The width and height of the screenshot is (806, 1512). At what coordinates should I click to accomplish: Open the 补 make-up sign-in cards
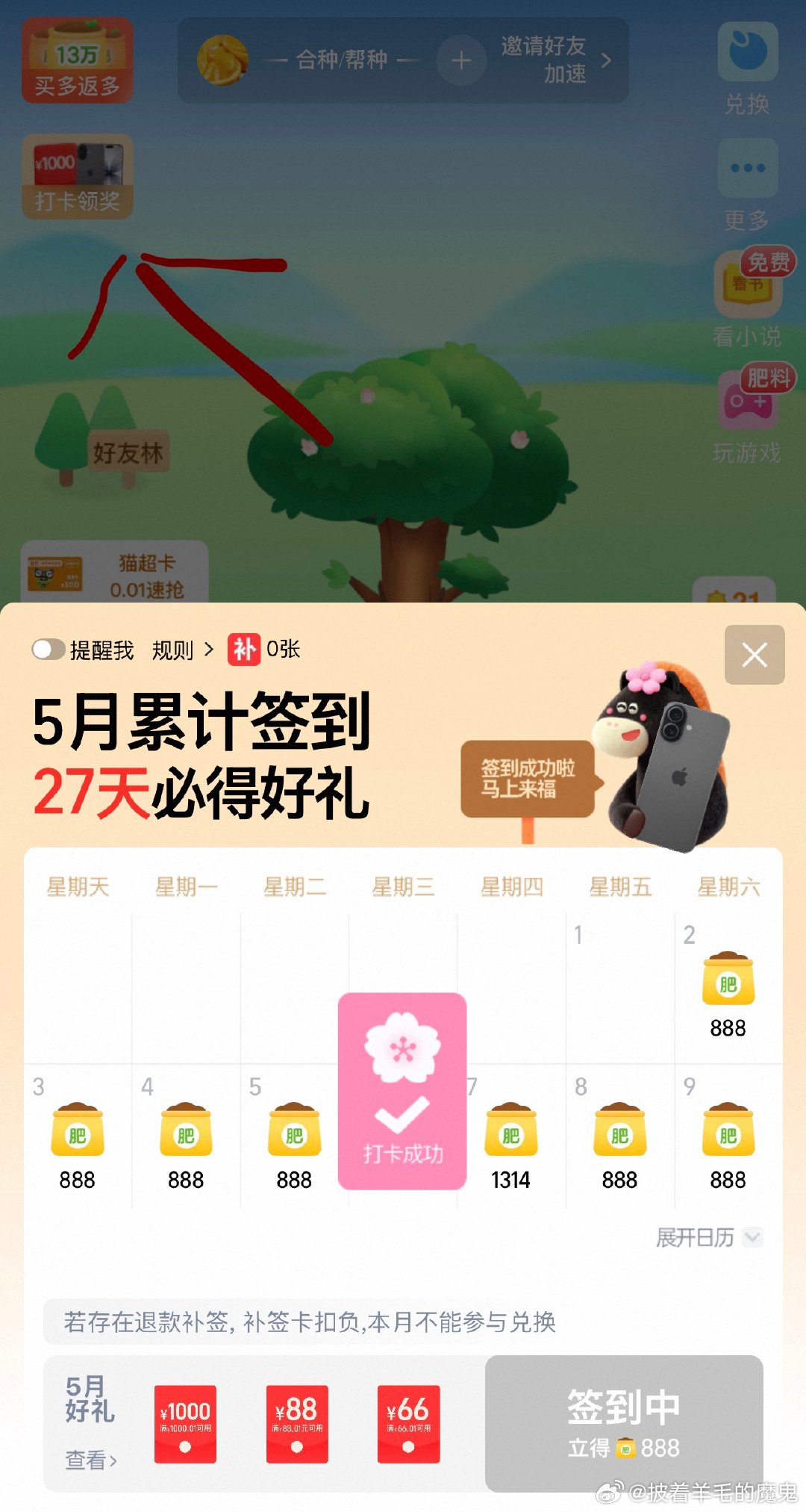point(263,650)
